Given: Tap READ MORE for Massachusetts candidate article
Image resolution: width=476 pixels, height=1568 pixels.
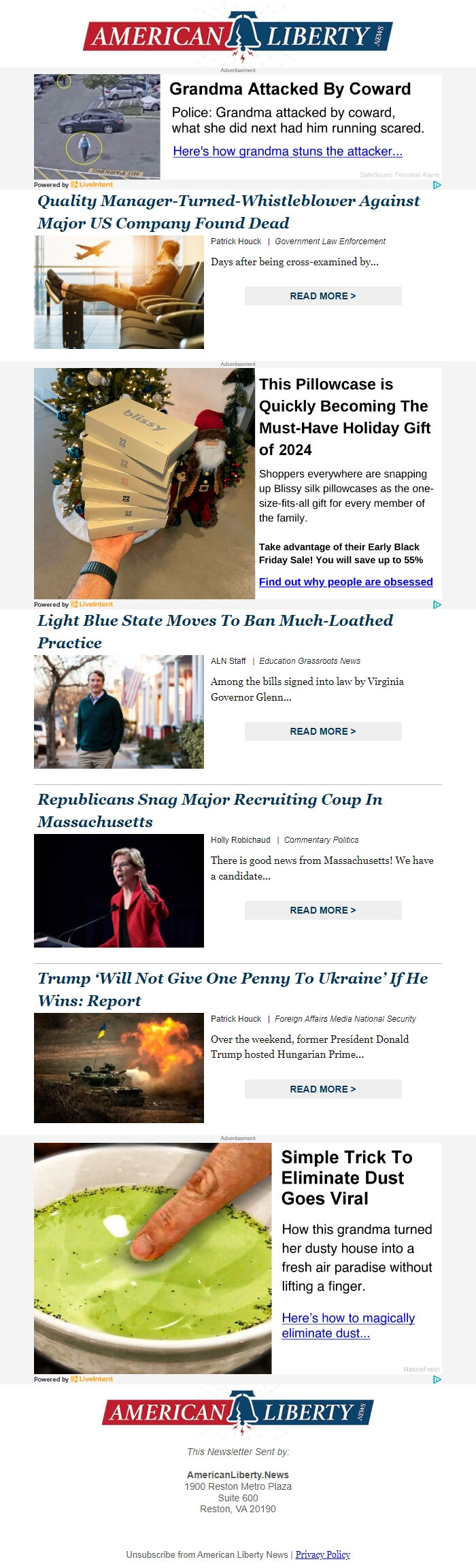Looking at the screenshot, I should (323, 910).
